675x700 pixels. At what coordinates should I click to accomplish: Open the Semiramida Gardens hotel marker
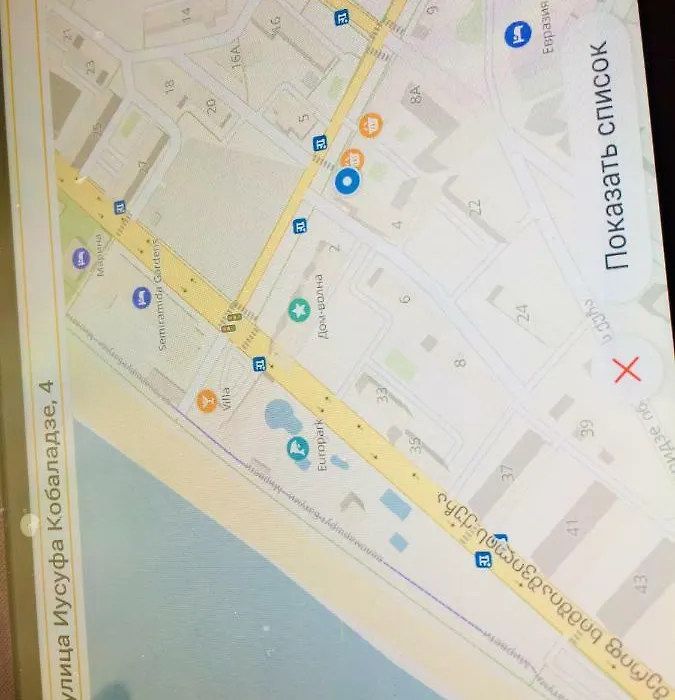click(x=143, y=295)
